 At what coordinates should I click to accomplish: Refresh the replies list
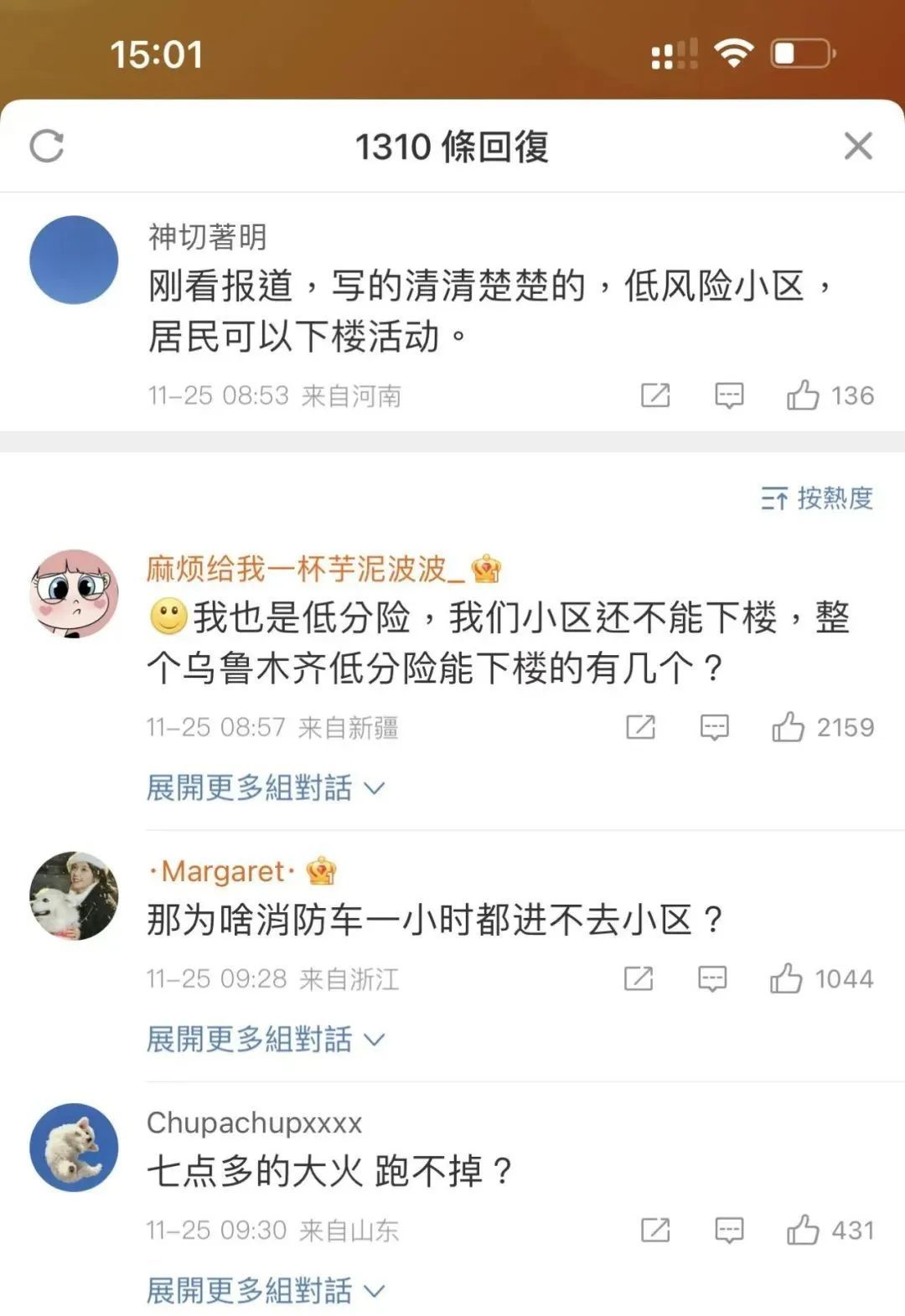pyautogui.click(x=47, y=146)
